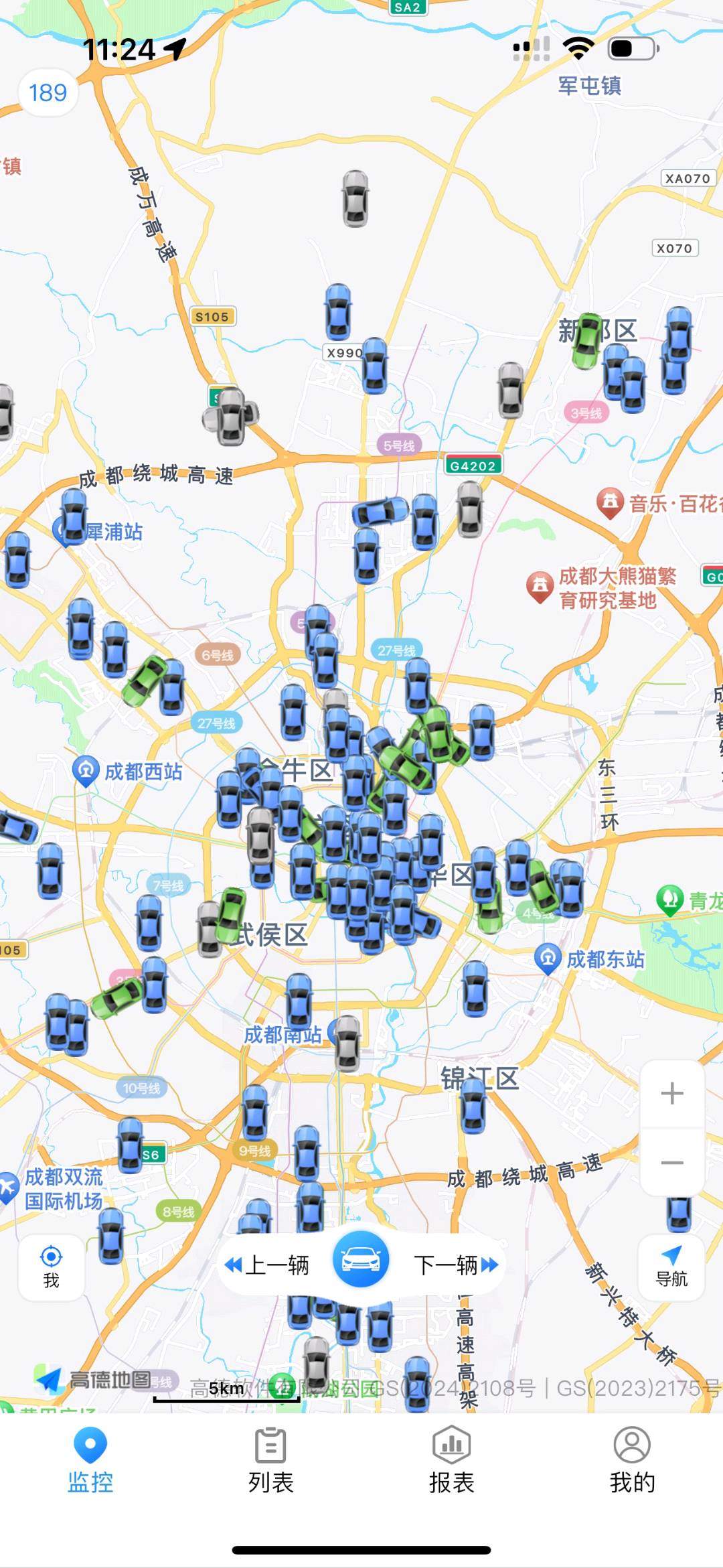Start 导航 navigation
The width and height of the screenshot is (723, 1568).
671,1267
